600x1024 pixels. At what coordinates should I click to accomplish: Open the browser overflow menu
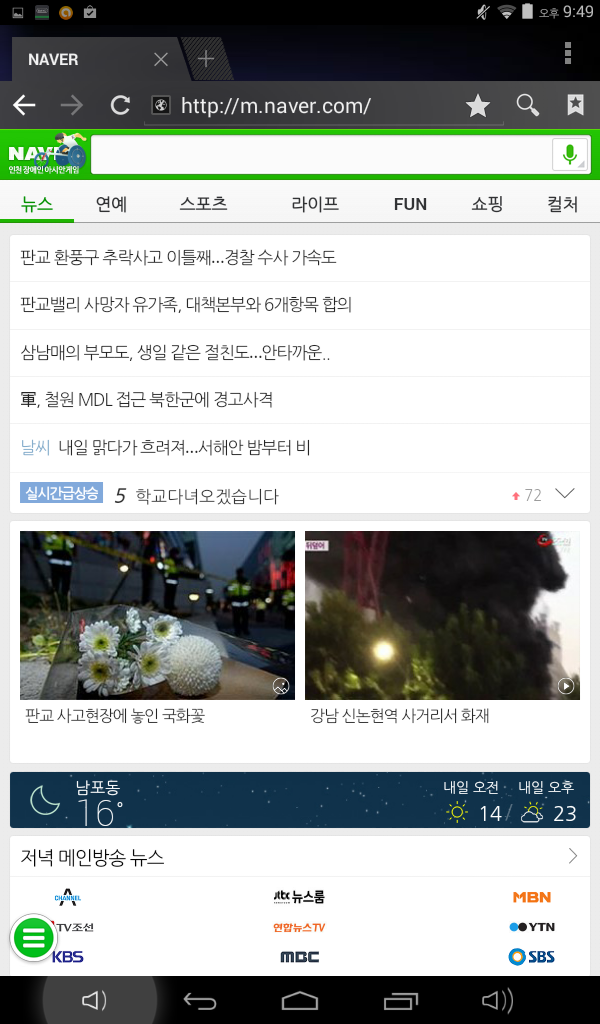(568, 53)
